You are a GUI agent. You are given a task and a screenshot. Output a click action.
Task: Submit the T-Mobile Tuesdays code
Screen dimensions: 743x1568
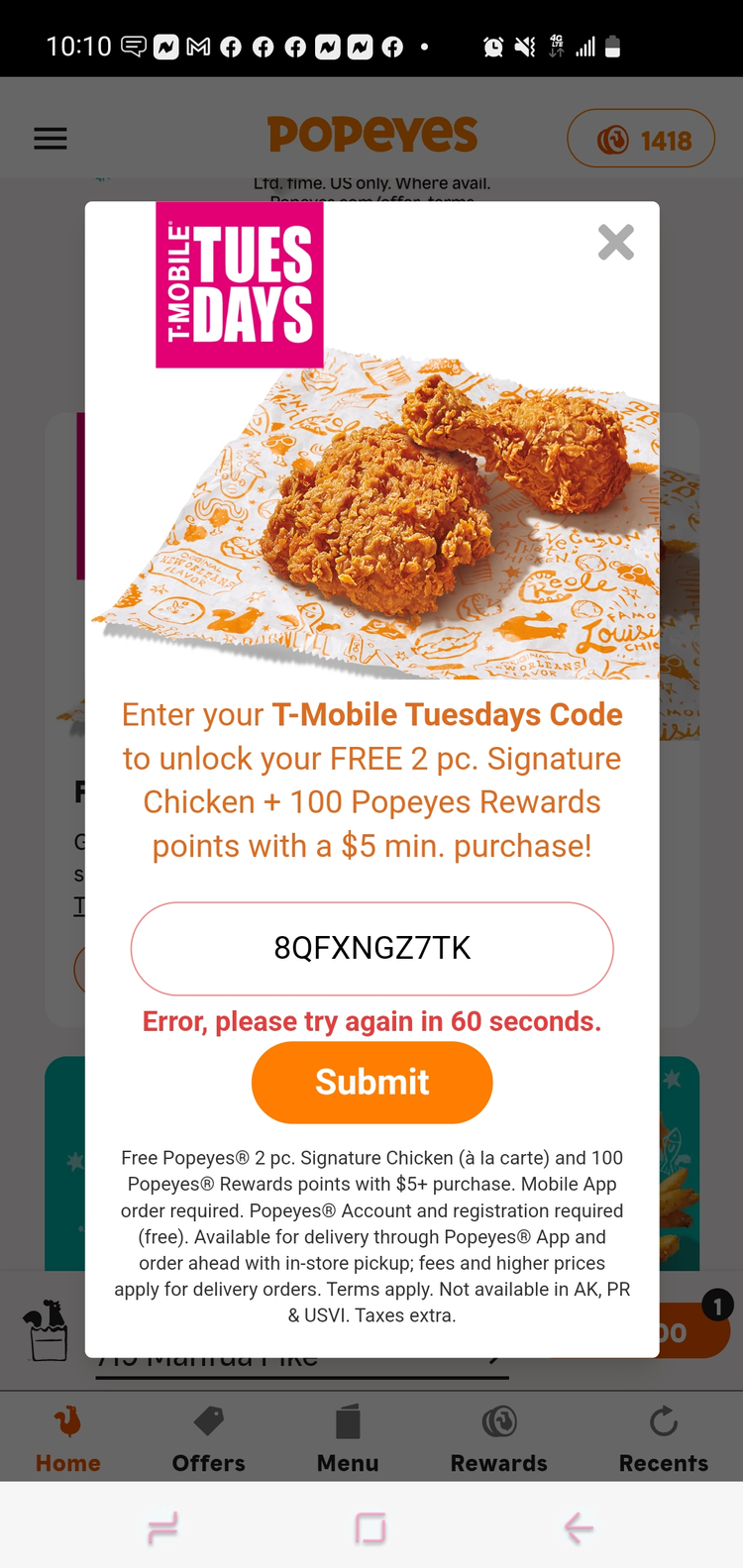point(371,1082)
